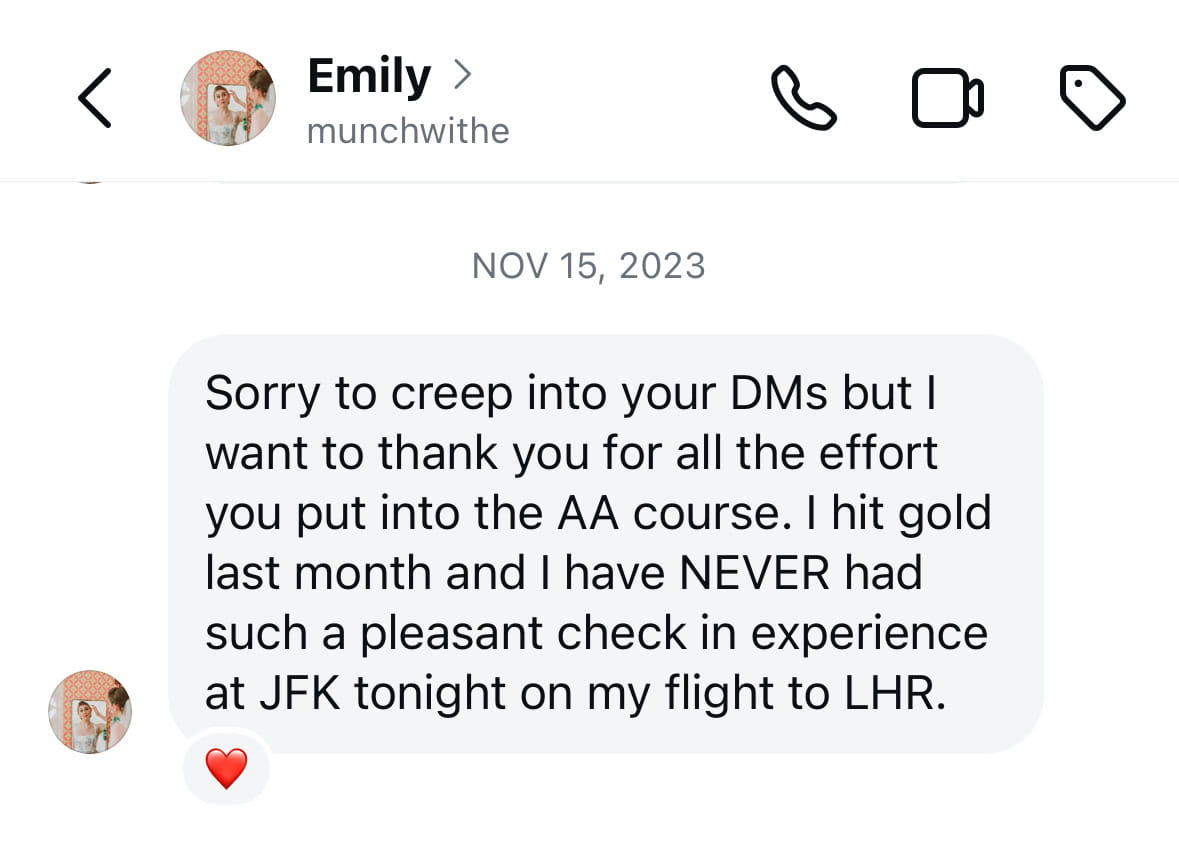Open sender avatar beside the message
Screen dimensions: 1179x868
(x=90, y=712)
